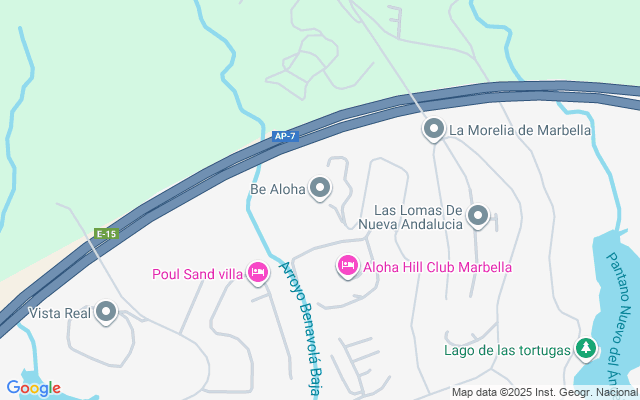This screenshot has height=400, width=640.
Task: Open Aloha Hill Club Marbella hotel pin
Action: tap(348, 266)
